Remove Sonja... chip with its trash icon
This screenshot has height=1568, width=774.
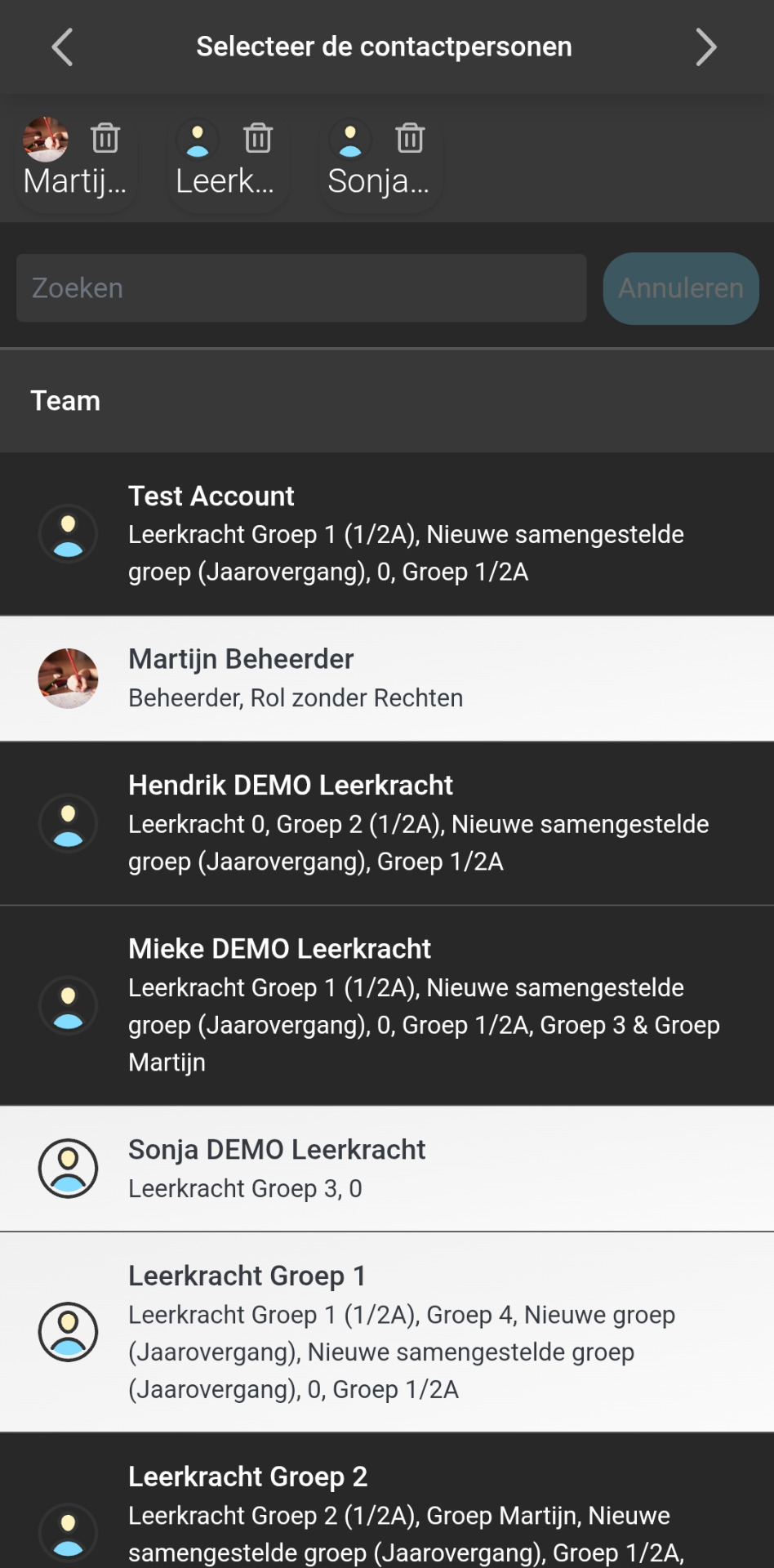pos(410,138)
